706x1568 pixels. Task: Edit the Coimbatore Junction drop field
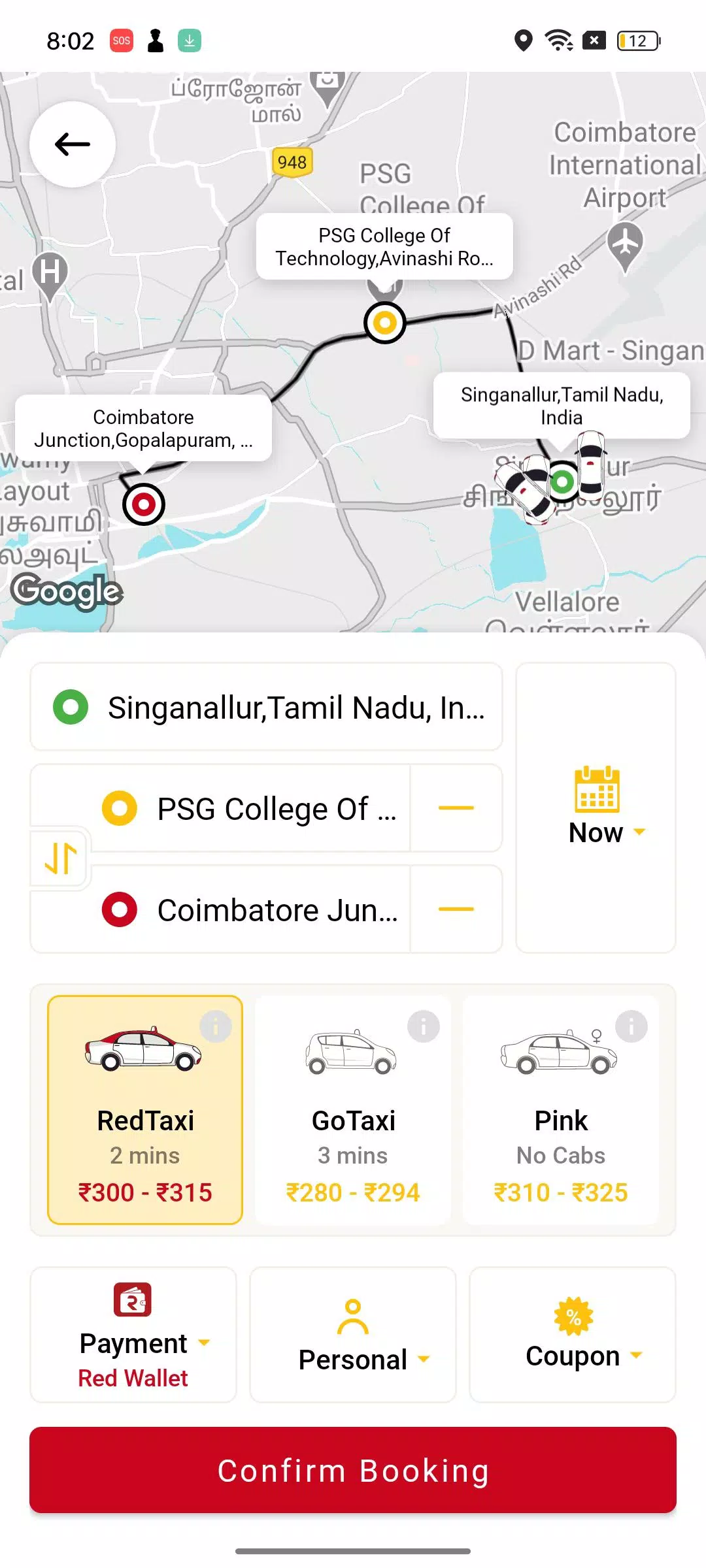point(255,909)
